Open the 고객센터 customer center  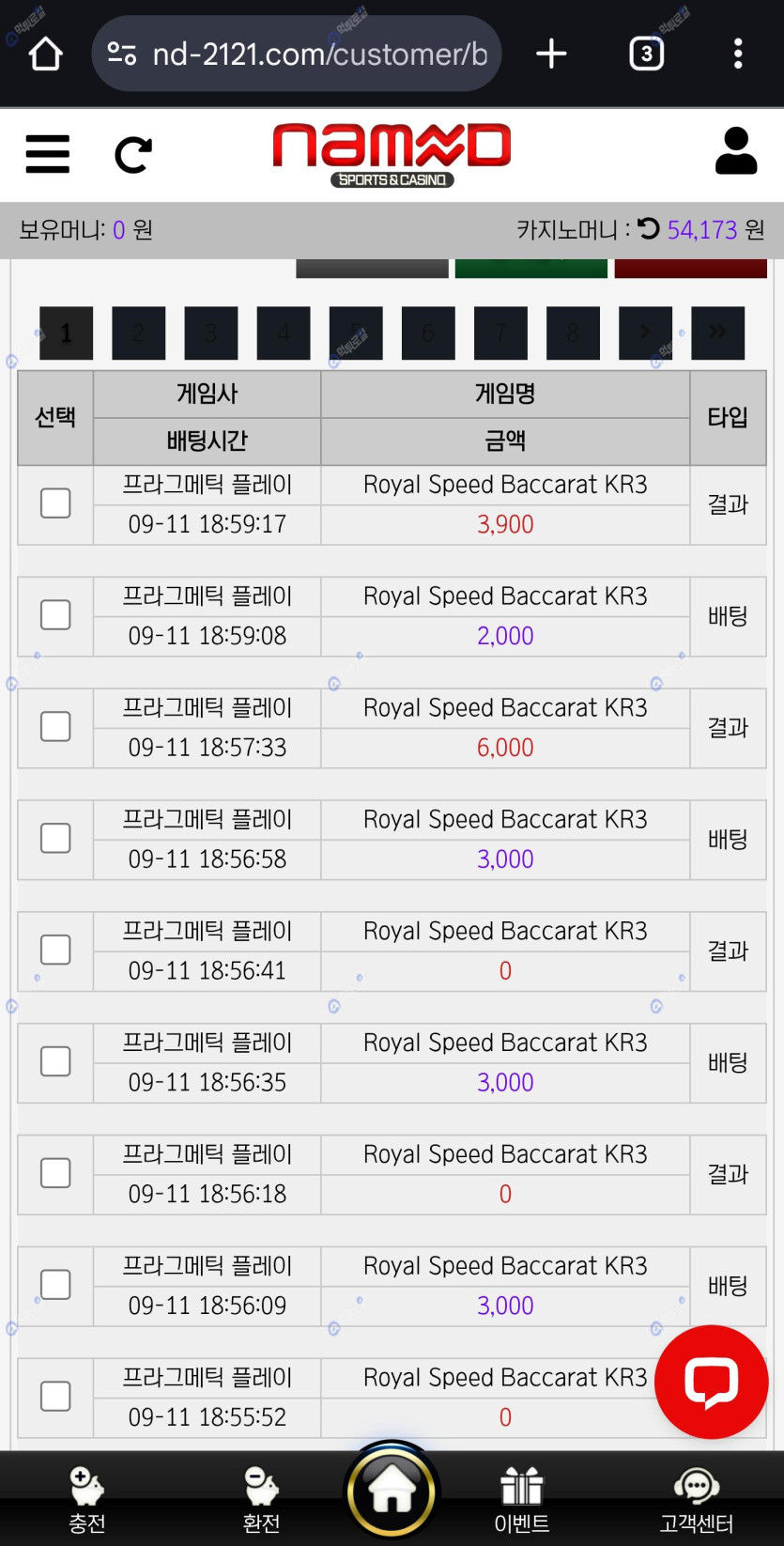[696, 1499]
